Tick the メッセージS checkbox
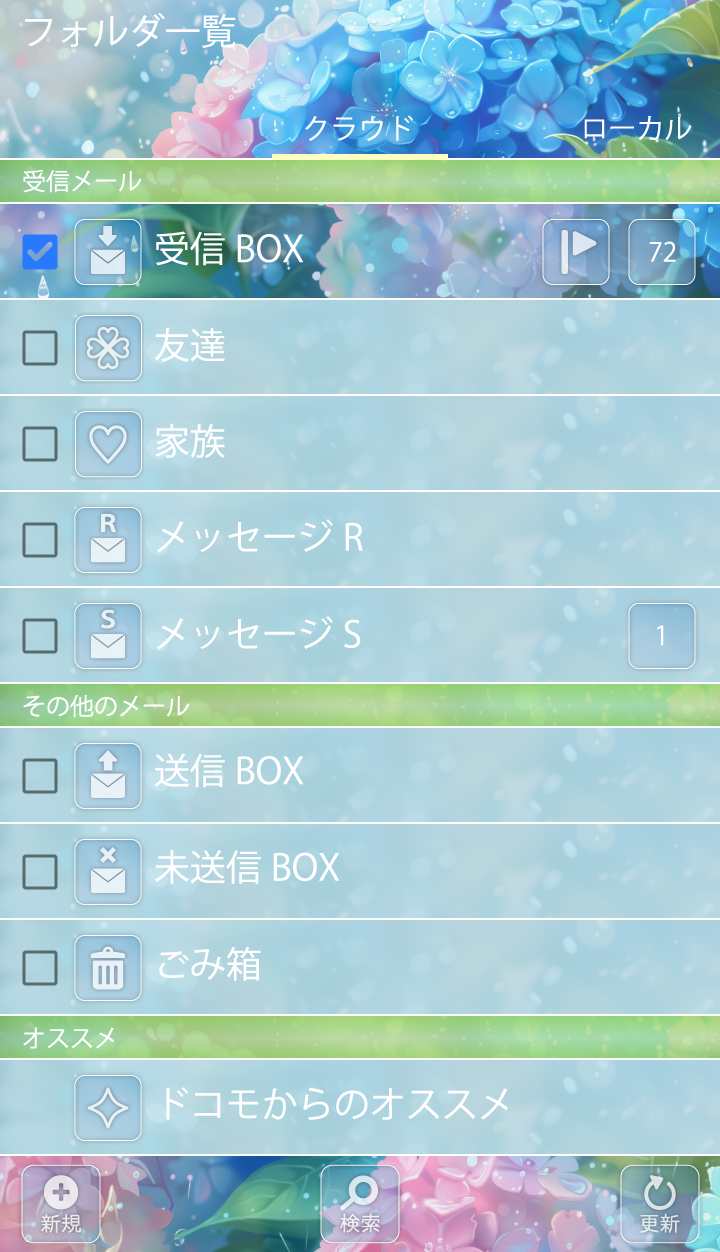The height and width of the screenshot is (1252, 720). click(x=40, y=636)
